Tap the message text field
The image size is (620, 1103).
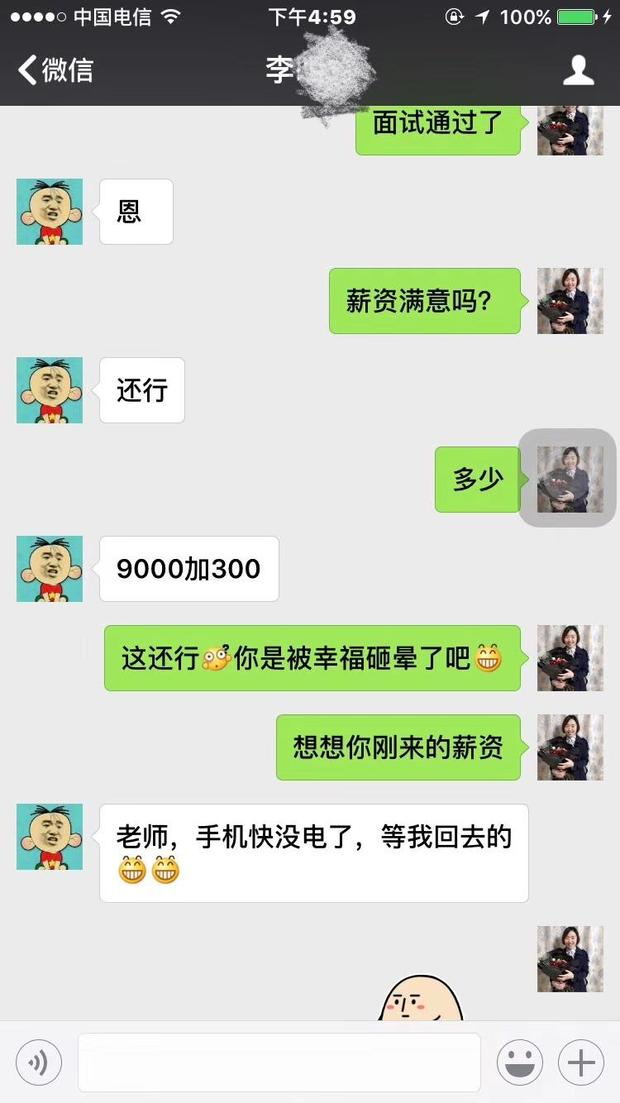tap(279, 1062)
